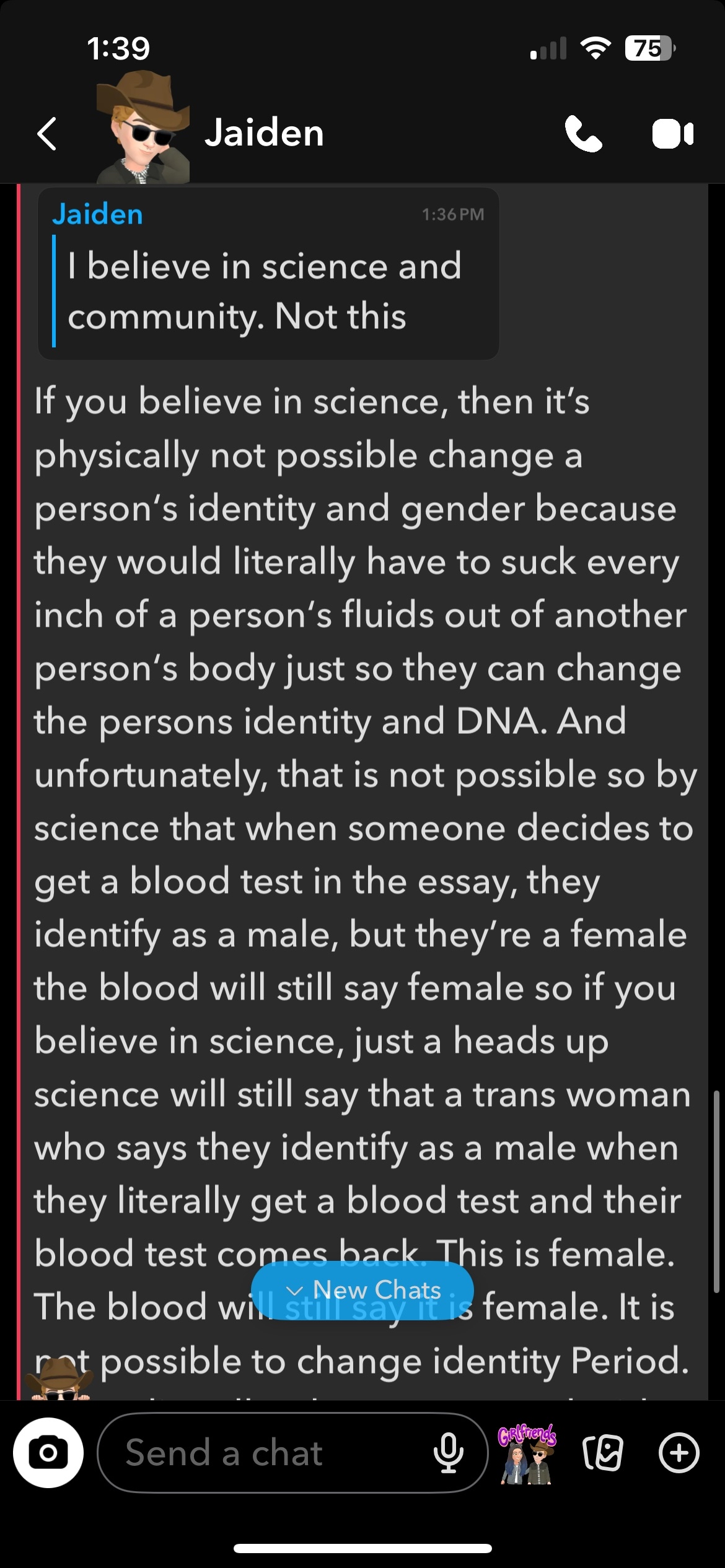725x1568 pixels.
Task: Open the plus menu for more options
Action: tap(679, 1453)
